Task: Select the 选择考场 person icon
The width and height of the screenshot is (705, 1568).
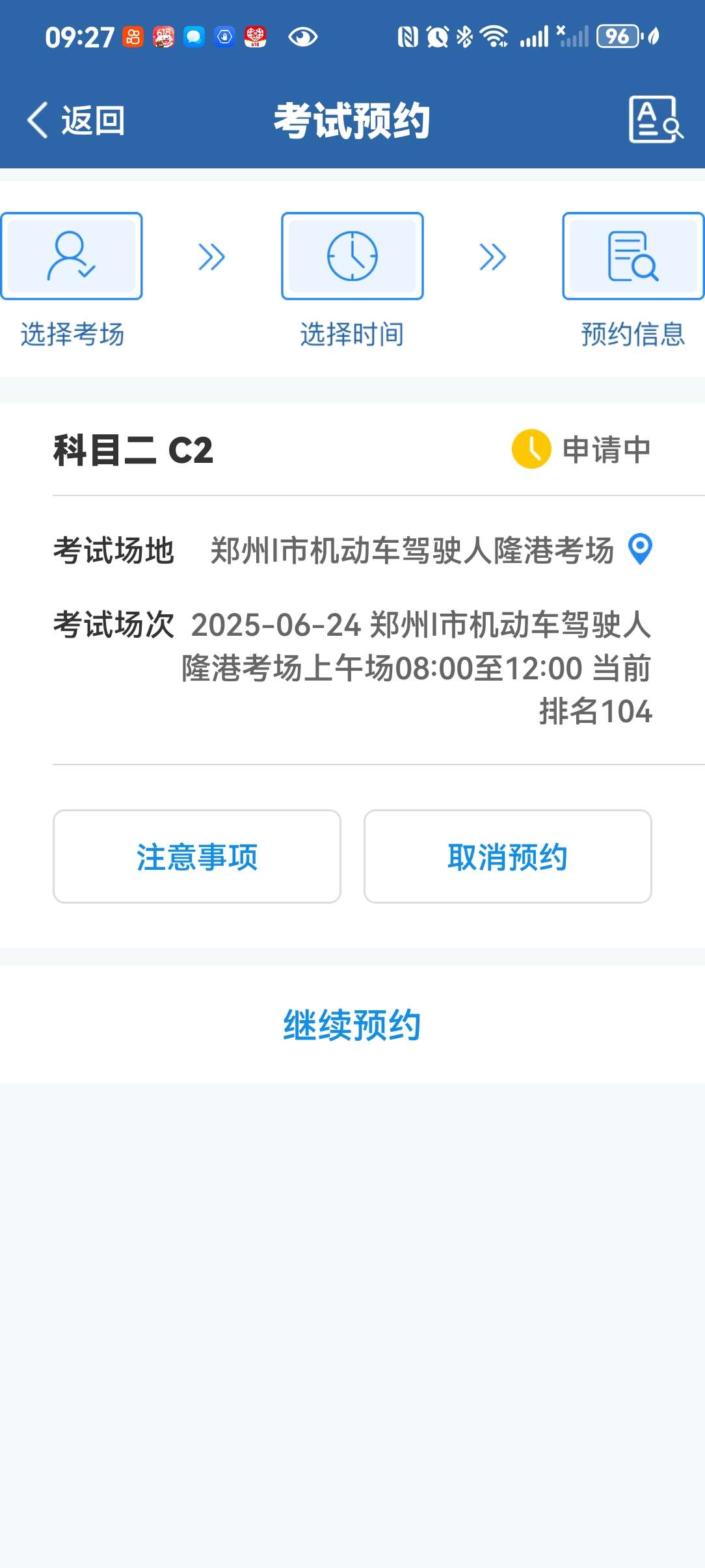Action: (72, 256)
